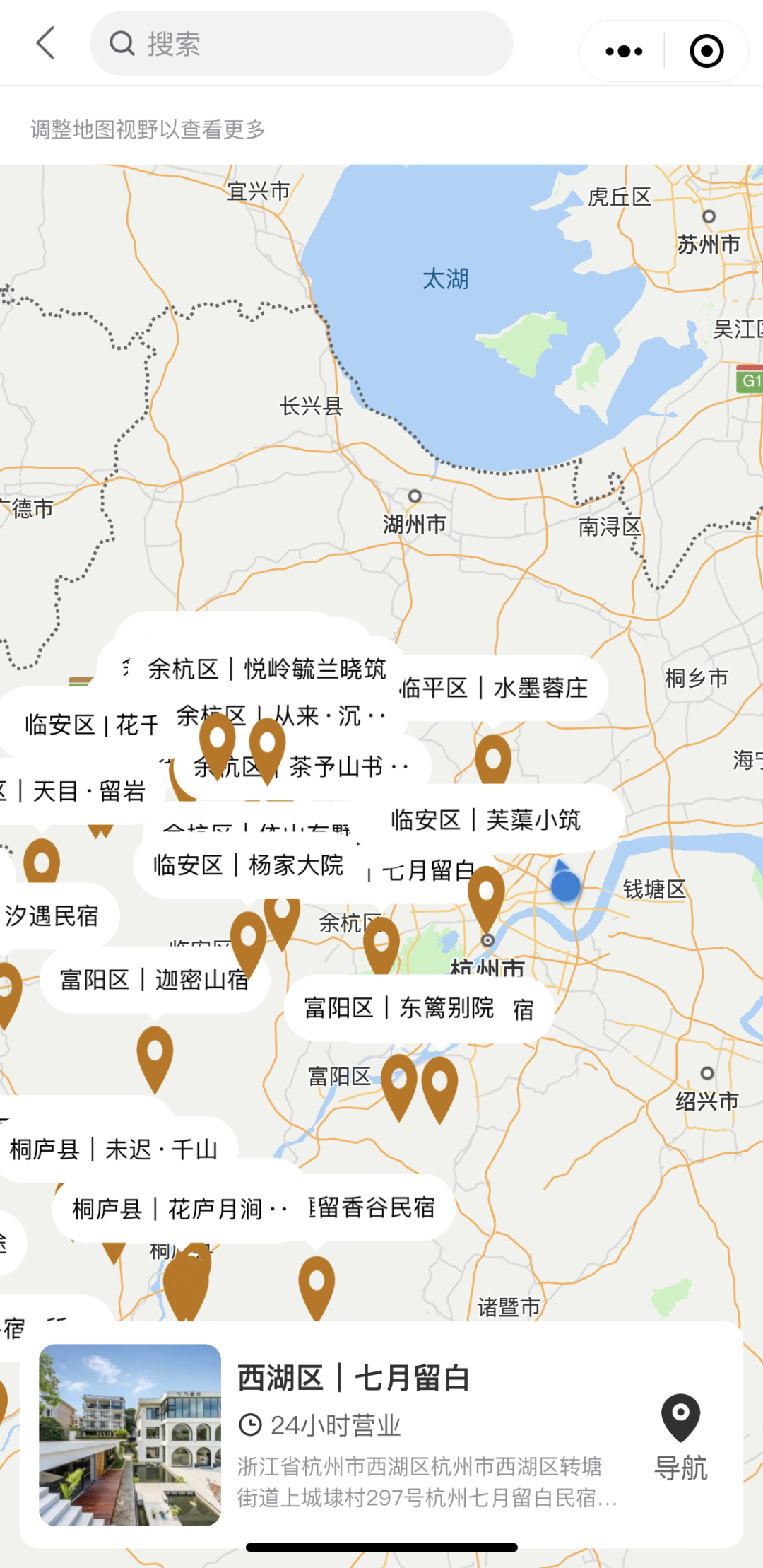Viewport: 763px width, 1568px height.
Task: Select the 富阳区｜迦密山宿 map label
Action: (x=154, y=981)
